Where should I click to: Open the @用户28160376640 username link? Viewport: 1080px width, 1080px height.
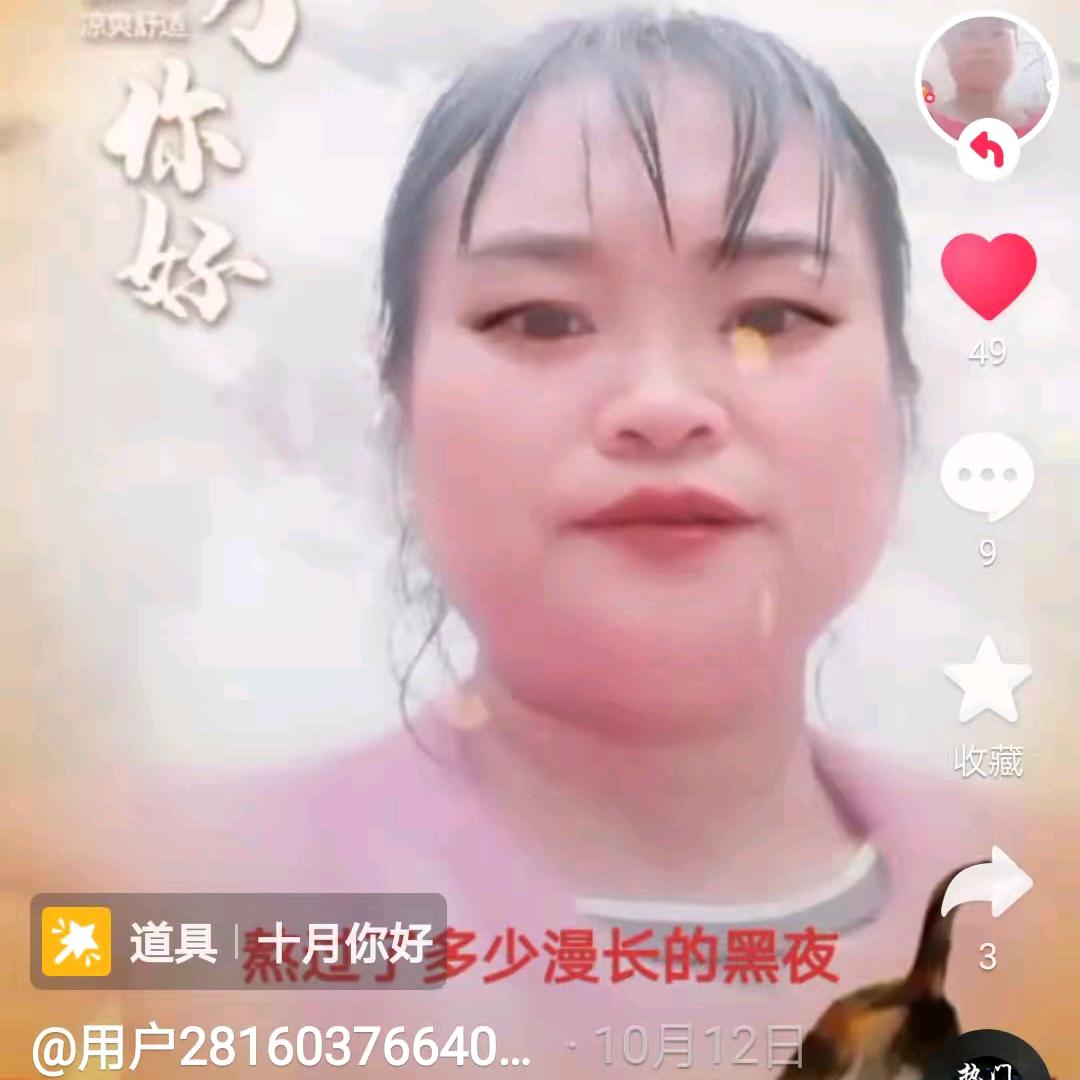pyautogui.click(x=282, y=1047)
